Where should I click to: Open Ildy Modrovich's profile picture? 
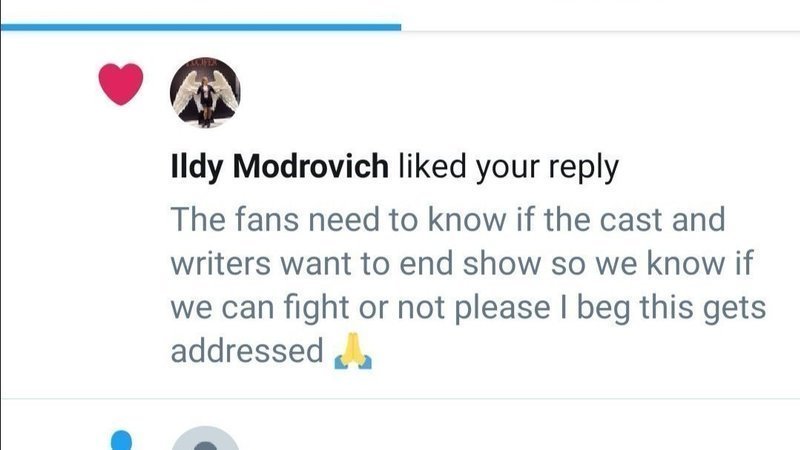click(x=207, y=92)
